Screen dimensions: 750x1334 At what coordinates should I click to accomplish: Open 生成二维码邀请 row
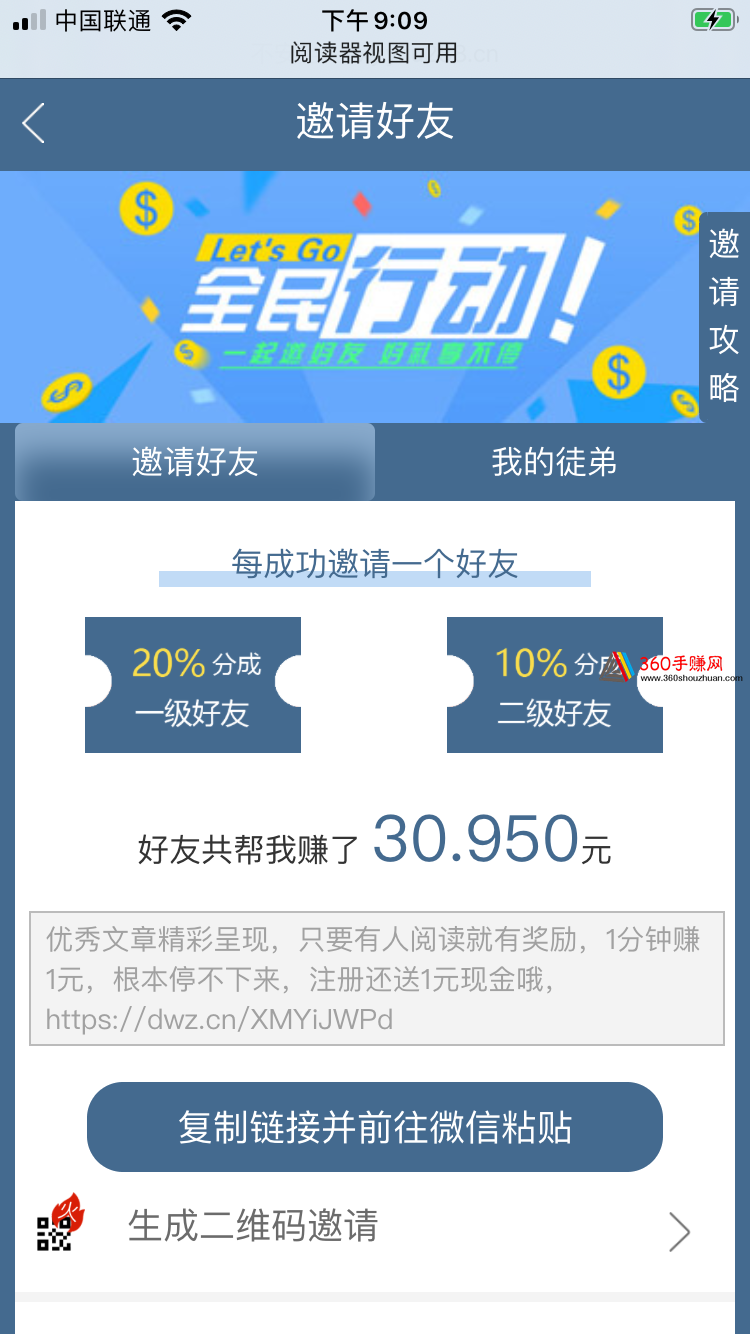point(375,1229)
